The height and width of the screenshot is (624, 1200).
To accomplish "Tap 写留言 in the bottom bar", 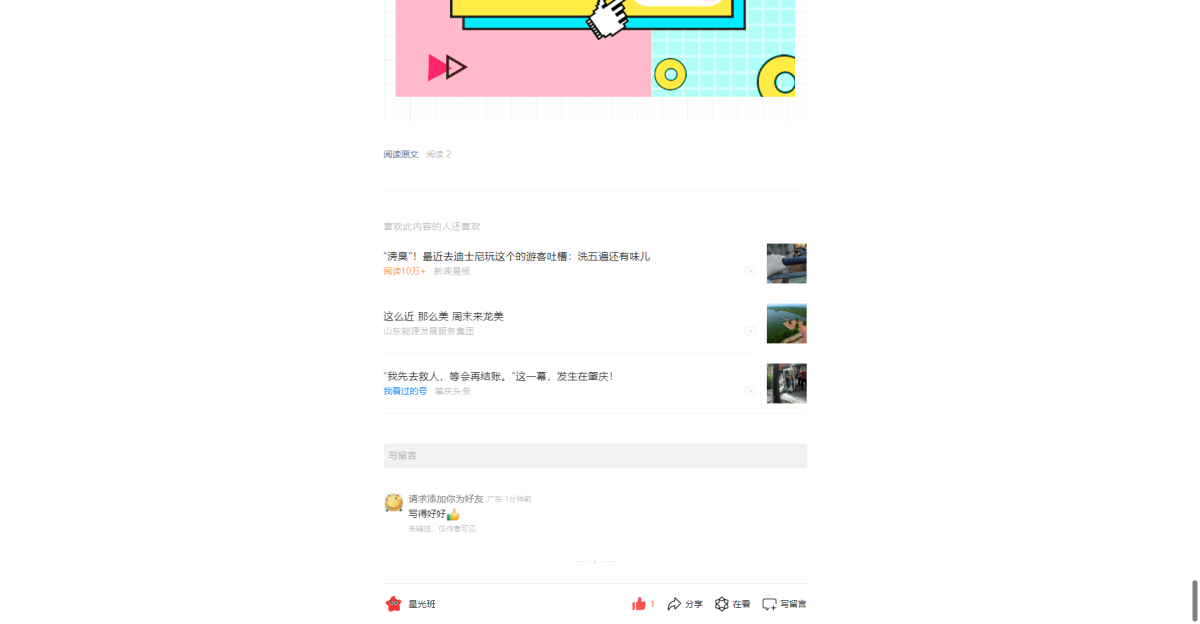I will tap(784, 604).
